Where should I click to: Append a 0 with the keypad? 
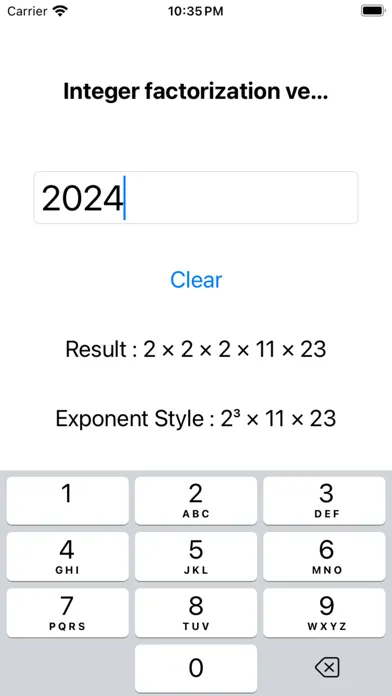point(196,668)
